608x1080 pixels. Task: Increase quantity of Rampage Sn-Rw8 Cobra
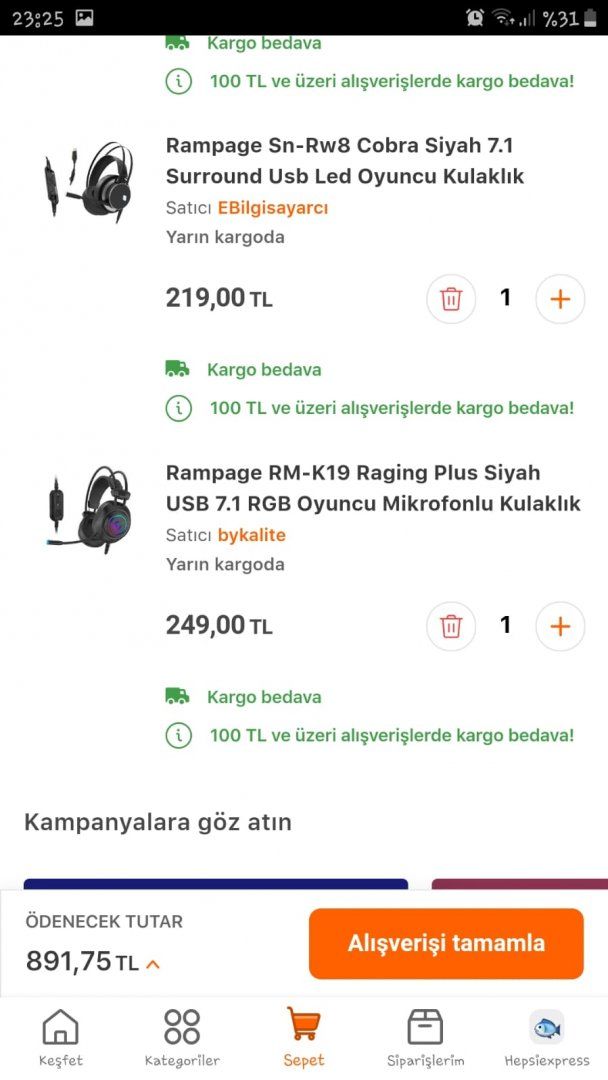coord(560,298)
